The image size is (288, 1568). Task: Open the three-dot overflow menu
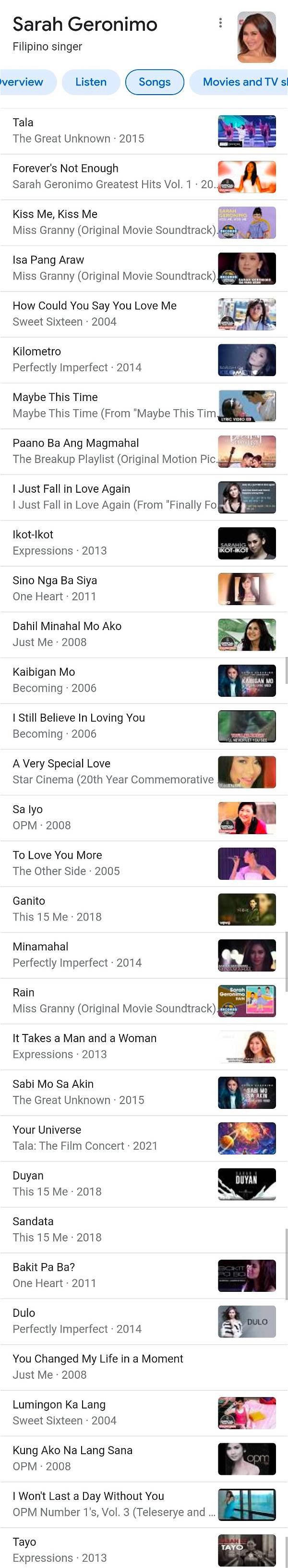point(220,23)
